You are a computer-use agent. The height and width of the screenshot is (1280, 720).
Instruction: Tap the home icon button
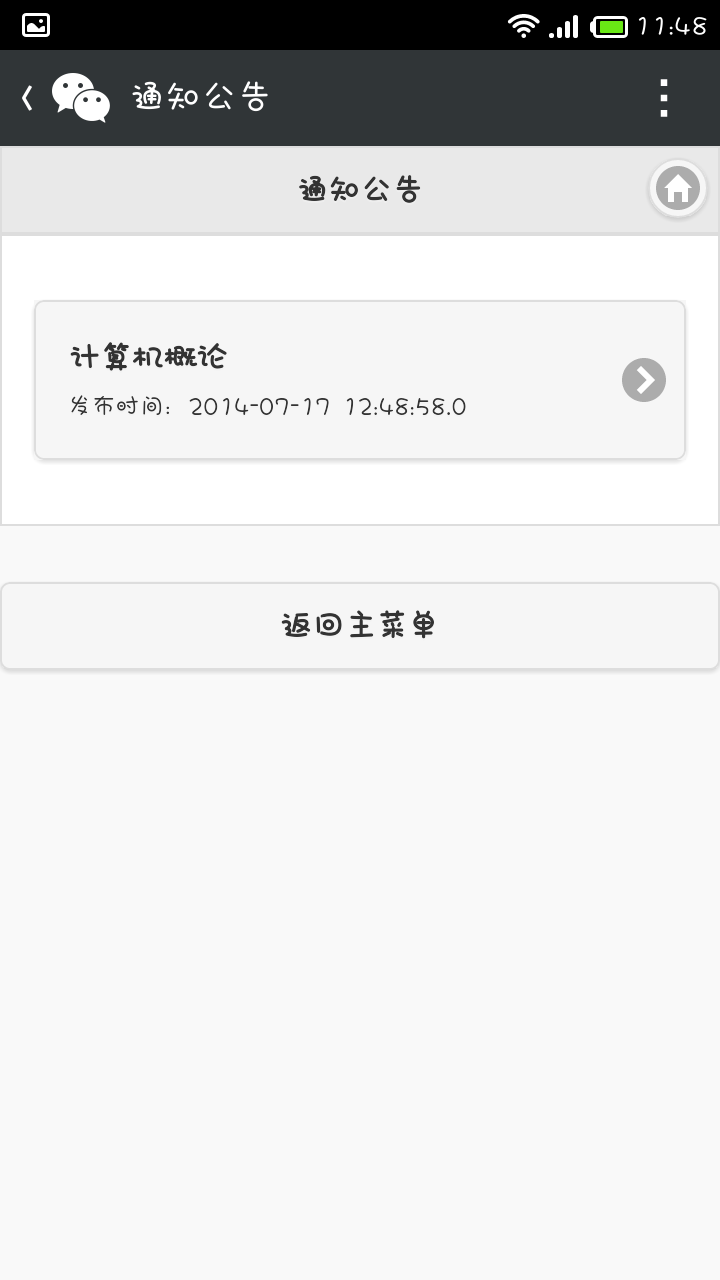click(678, 188)
